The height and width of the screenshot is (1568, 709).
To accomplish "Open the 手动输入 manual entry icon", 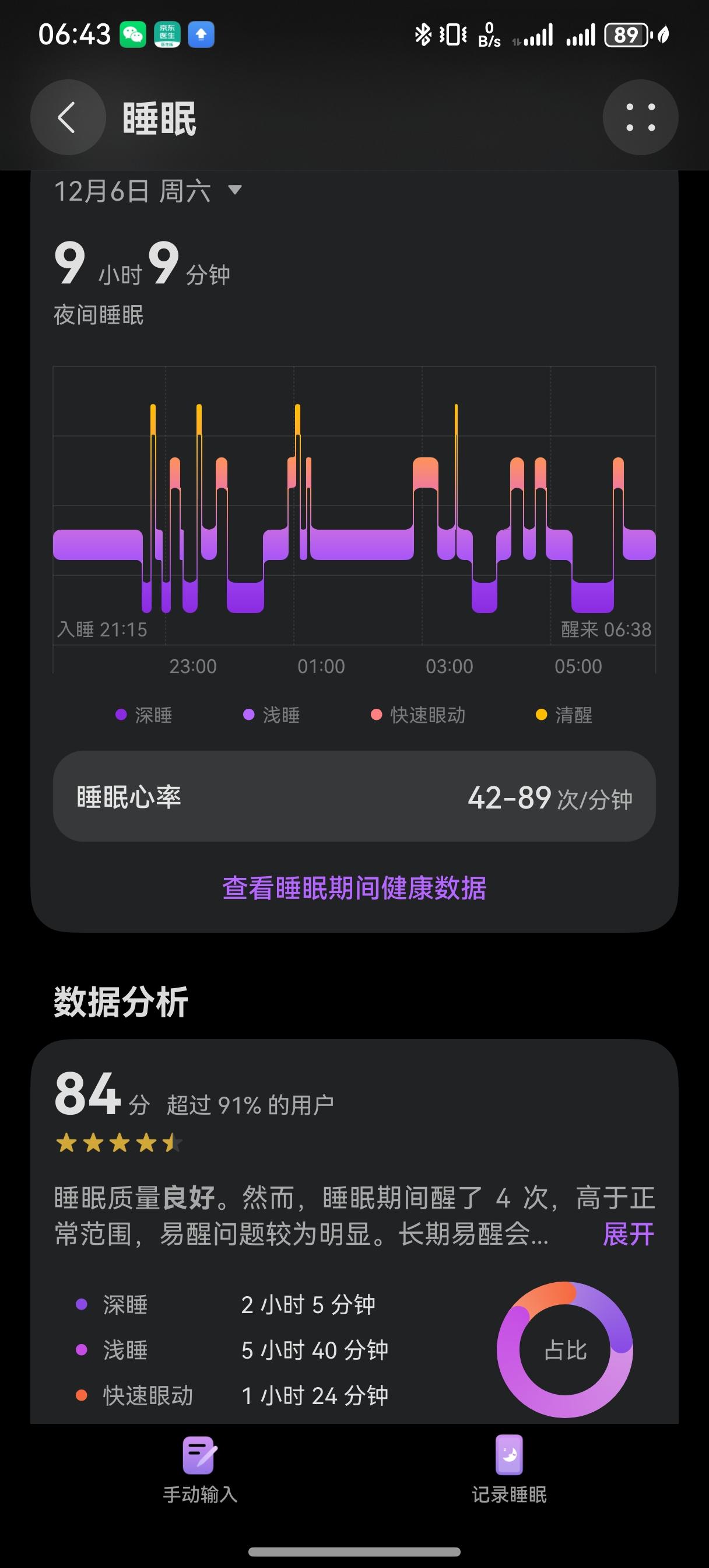I will pyautogui.click(x=201, y=1467).
